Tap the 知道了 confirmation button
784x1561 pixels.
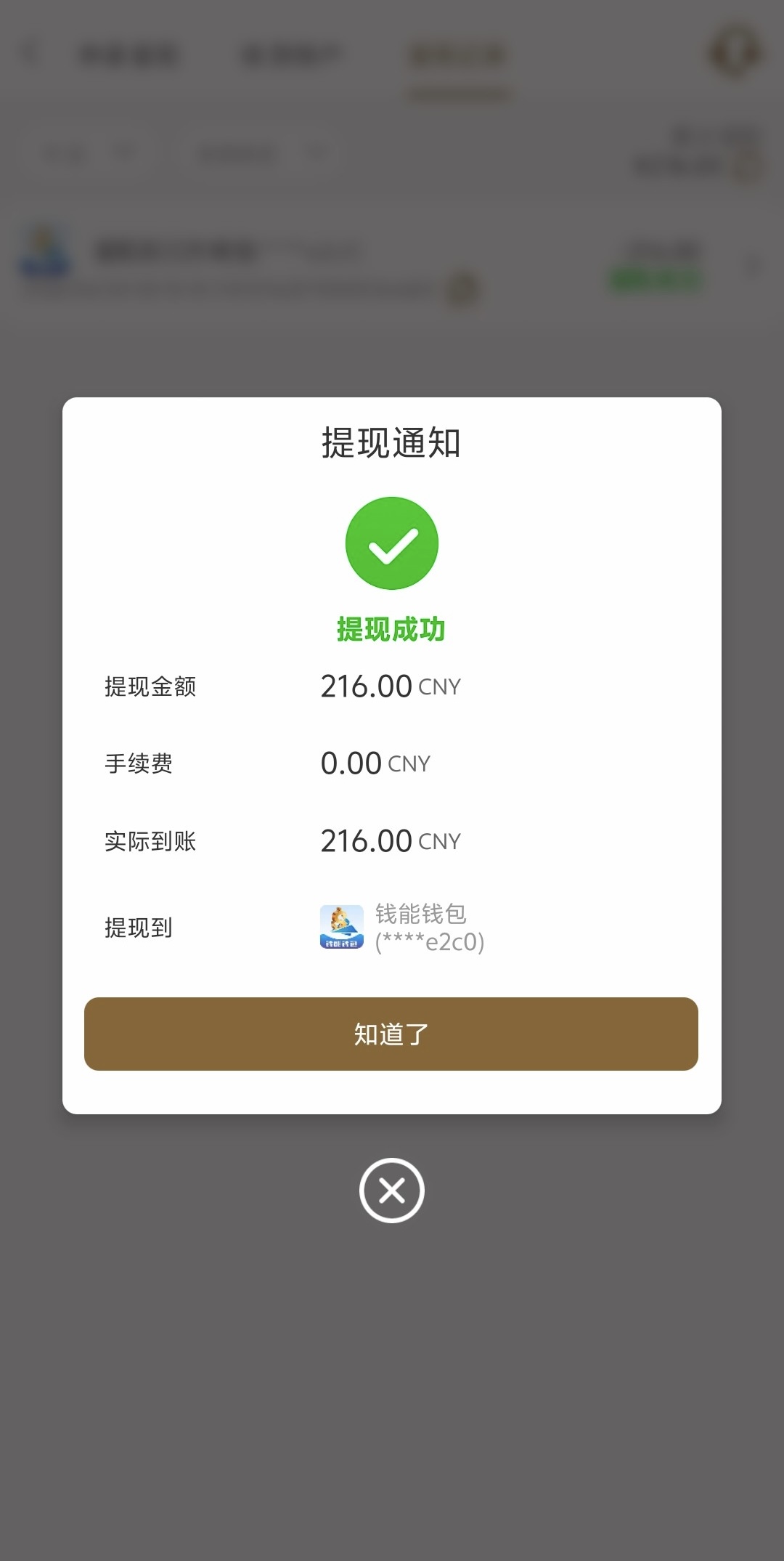(391, 1034)
